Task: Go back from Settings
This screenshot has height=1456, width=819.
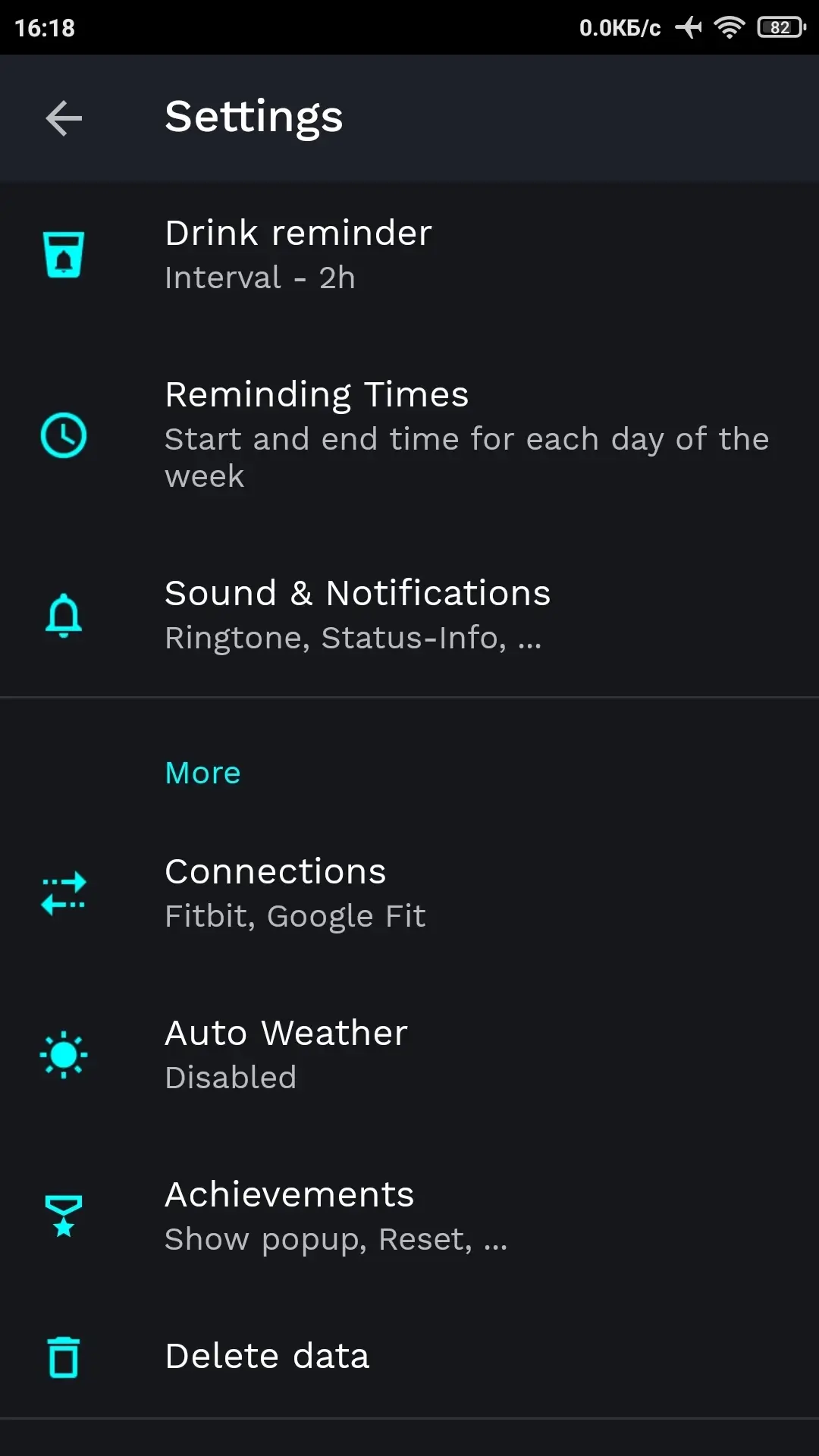Action: (64, 118)
